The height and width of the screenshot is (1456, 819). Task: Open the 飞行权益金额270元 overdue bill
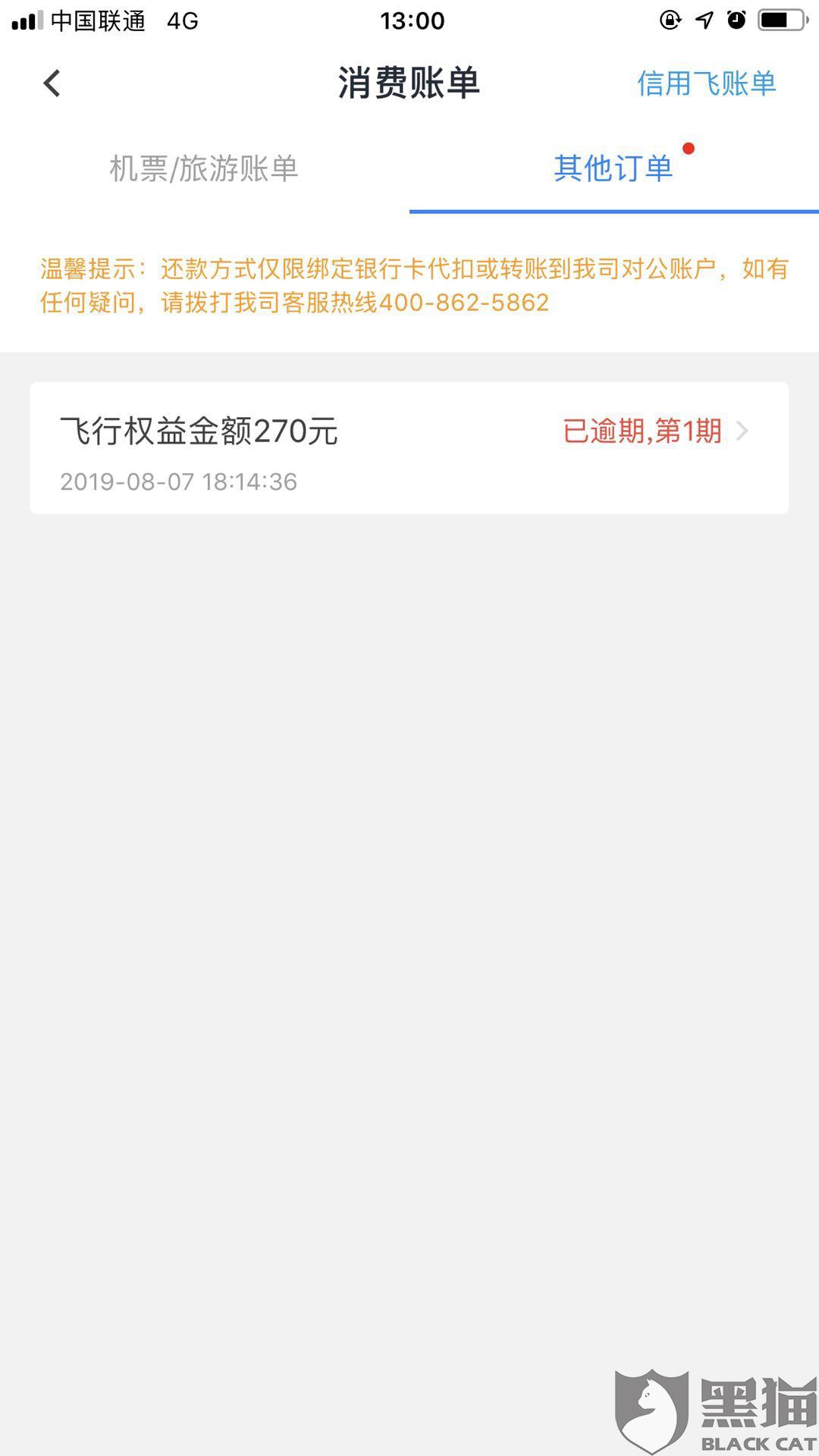tap(409, 448)
